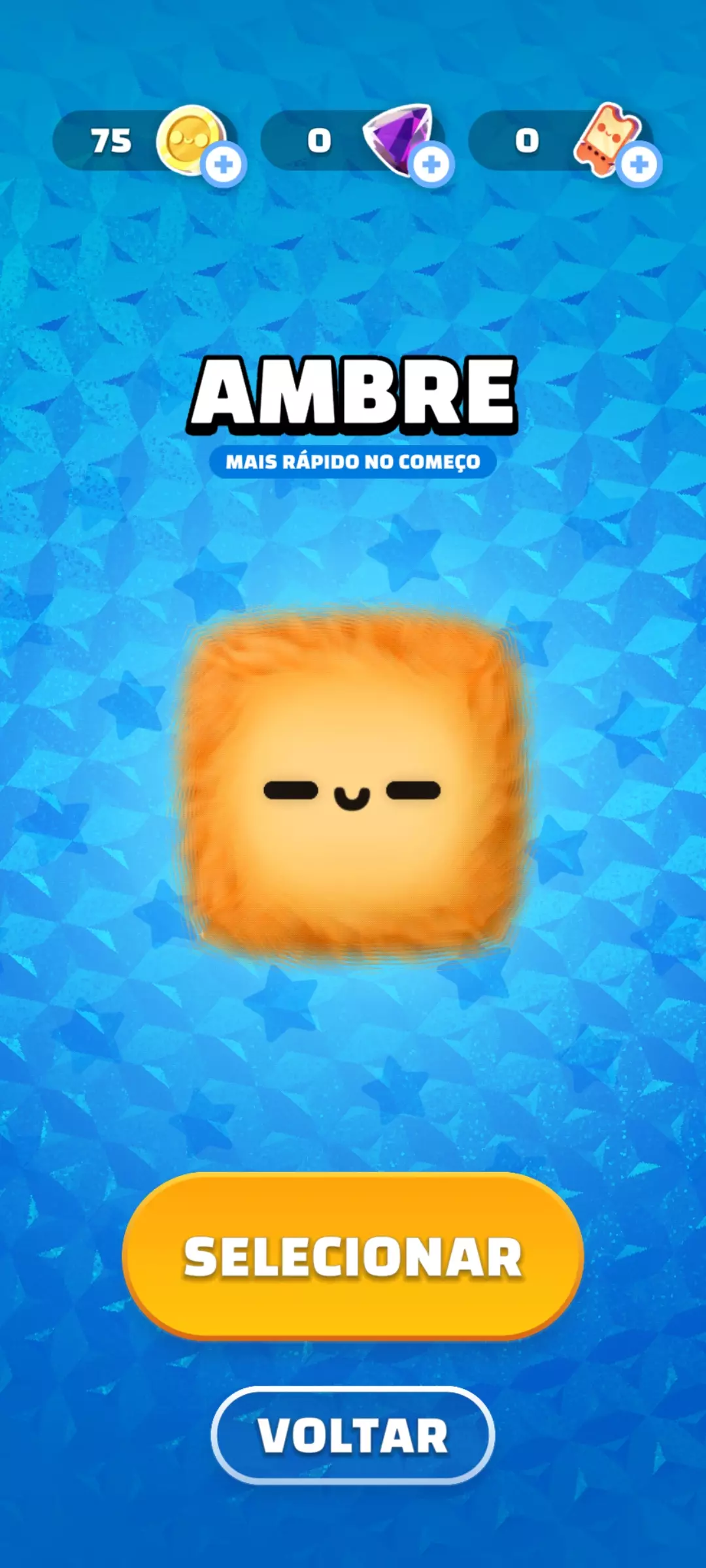Add more gold coins
The image size is (706, 1568).
[x=224, y=165]
